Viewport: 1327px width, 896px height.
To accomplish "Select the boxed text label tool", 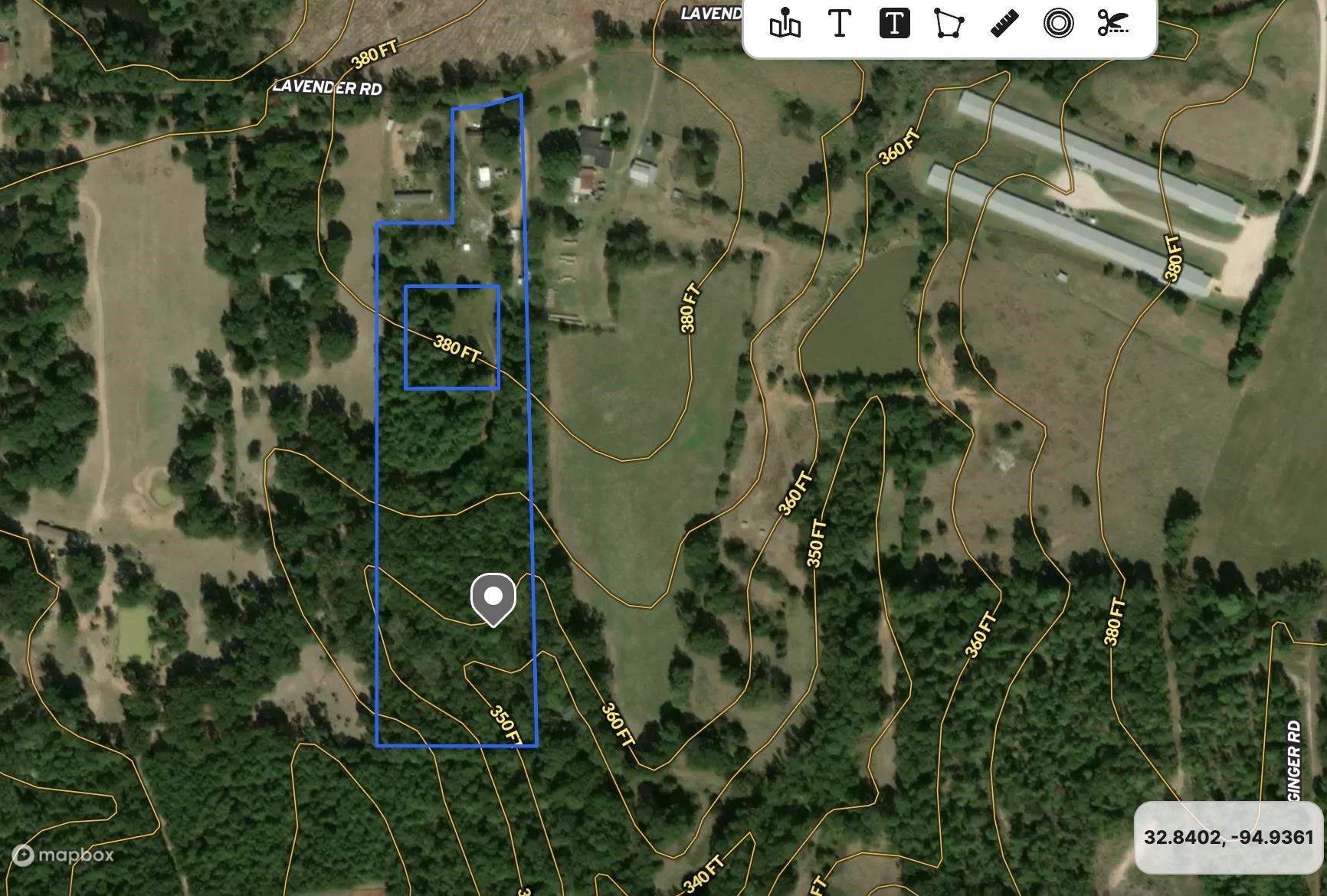I will [x=894, y=24].
